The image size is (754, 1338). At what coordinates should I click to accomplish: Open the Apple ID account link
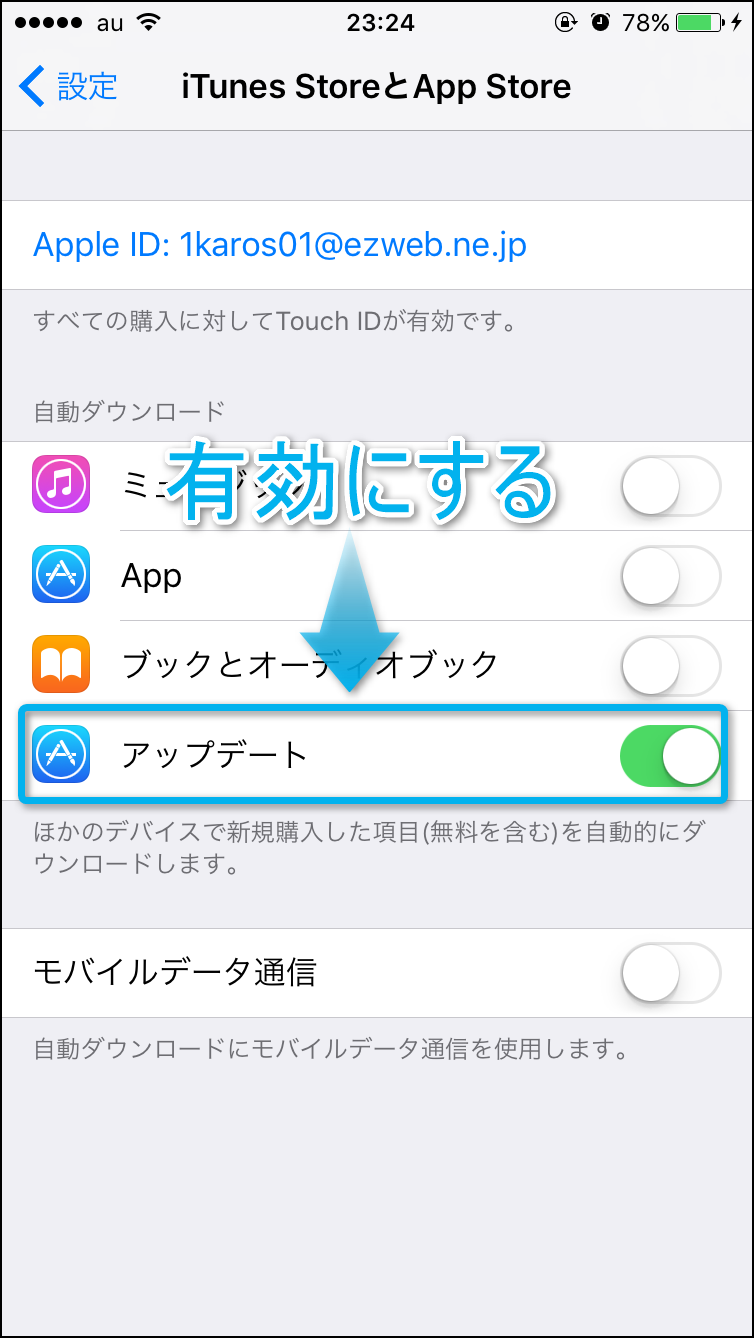click(x=280, y=245)
